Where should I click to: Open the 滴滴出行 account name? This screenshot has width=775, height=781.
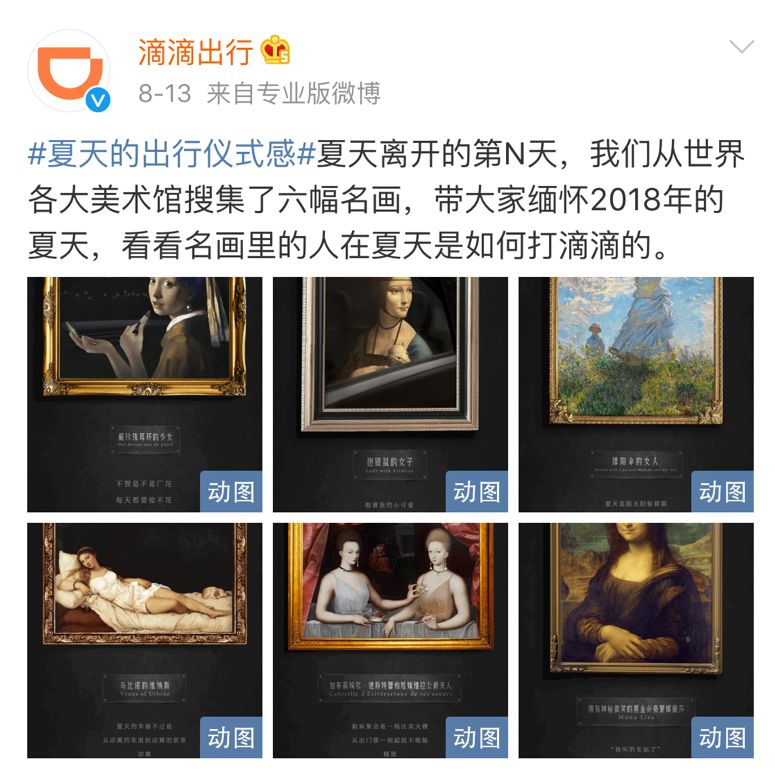click(196, 51)
